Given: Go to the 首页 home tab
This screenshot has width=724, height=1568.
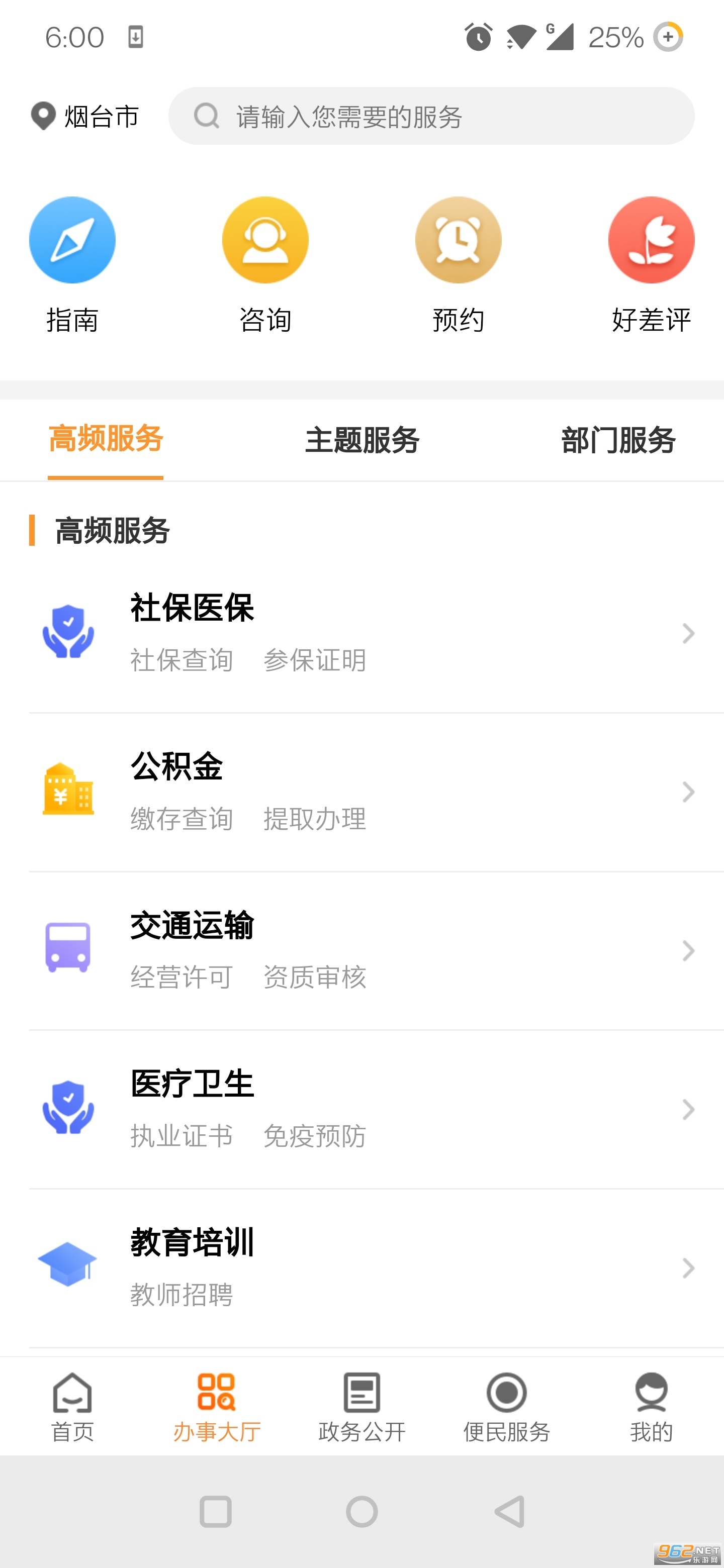Looking at the screenshot, I should [72, 1407].
